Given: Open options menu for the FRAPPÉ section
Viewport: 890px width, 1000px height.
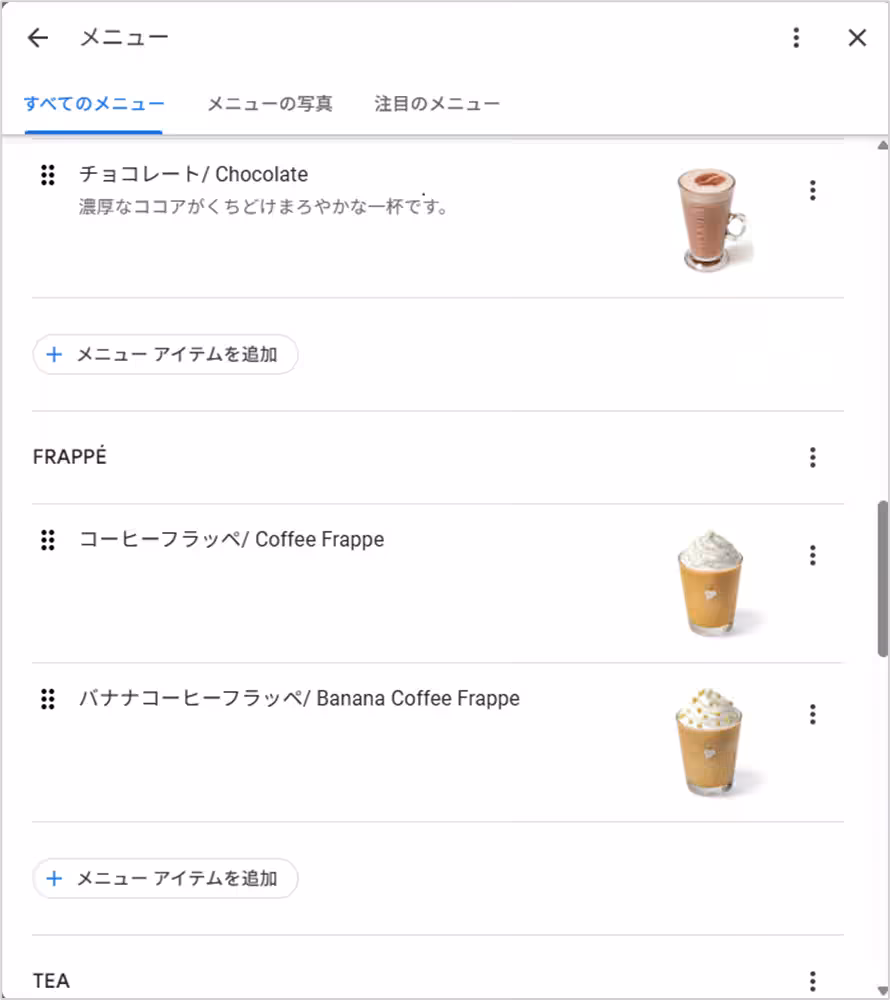Looking at the screenshot, I should coord(813,456).
